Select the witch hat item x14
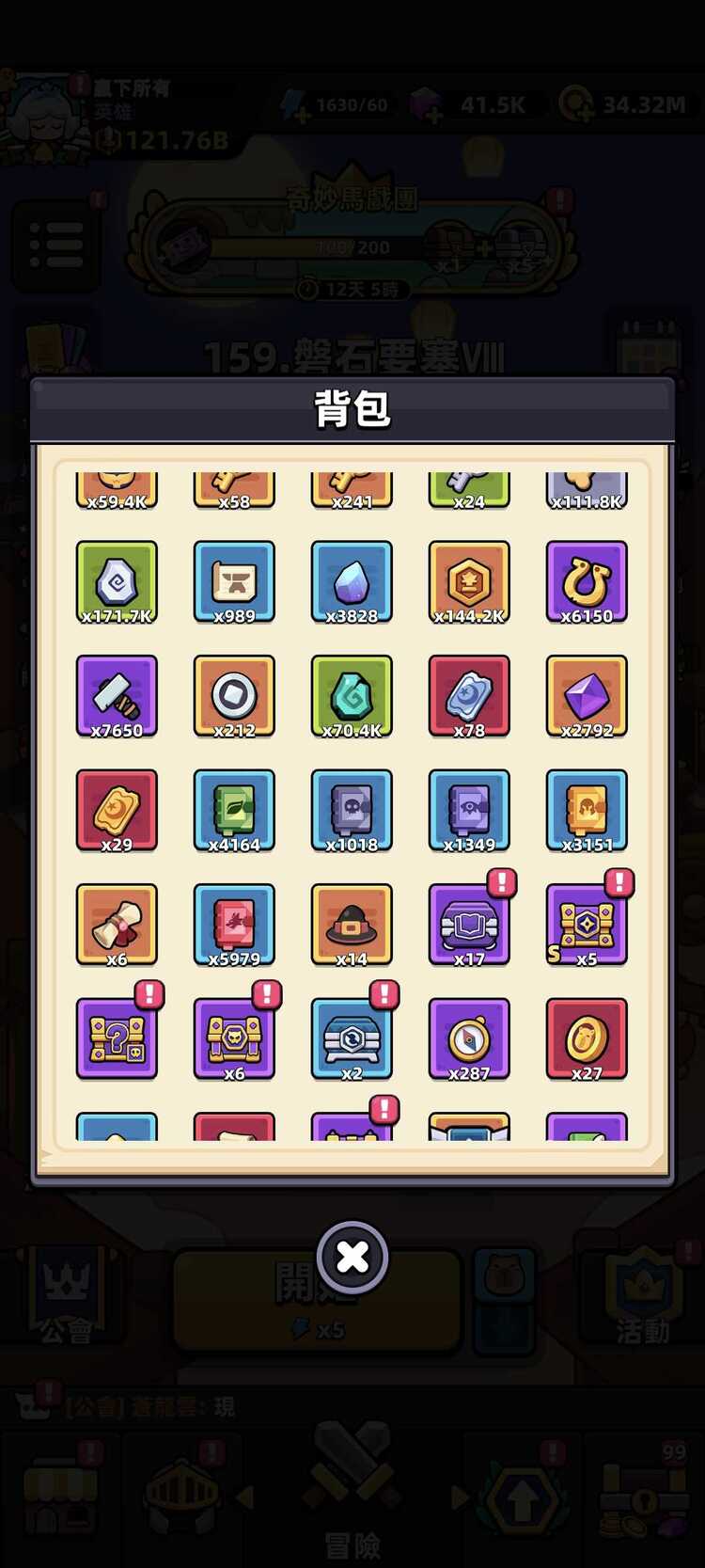The width and height of the screenshot is (705, 1568). point(352,924)
